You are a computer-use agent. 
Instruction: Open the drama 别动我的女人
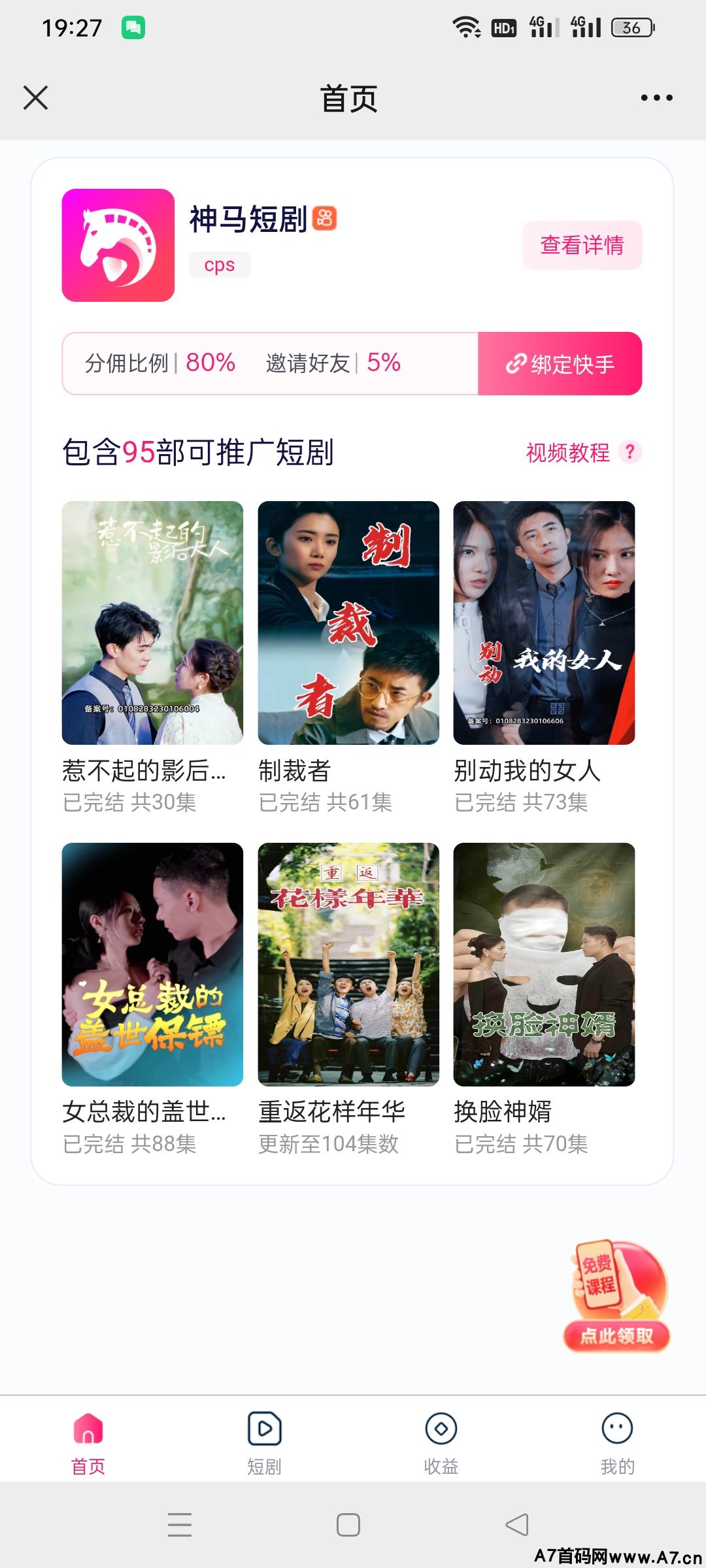click(544, 623)
